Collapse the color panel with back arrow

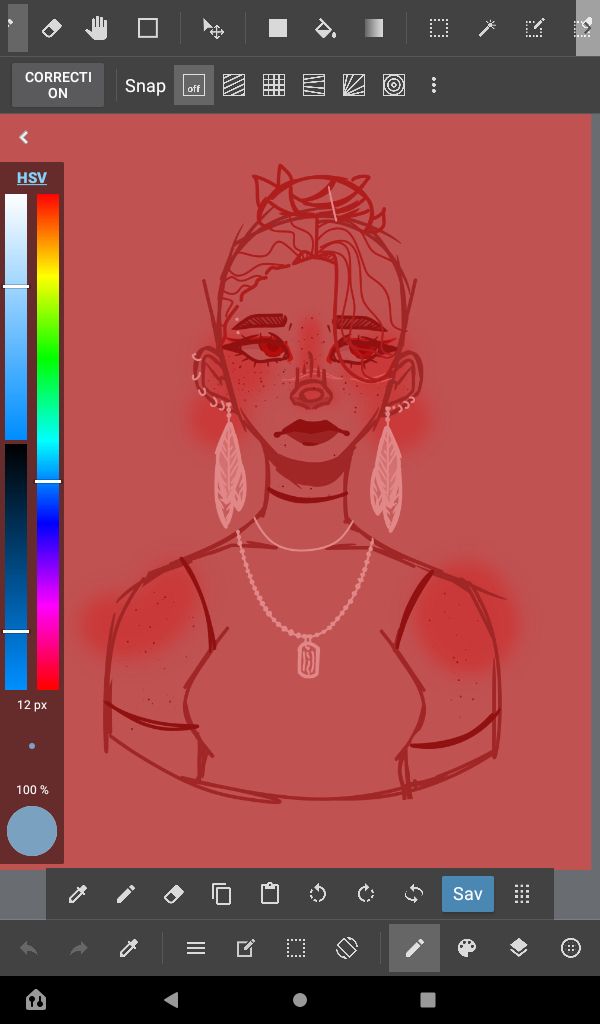(24, 138)
